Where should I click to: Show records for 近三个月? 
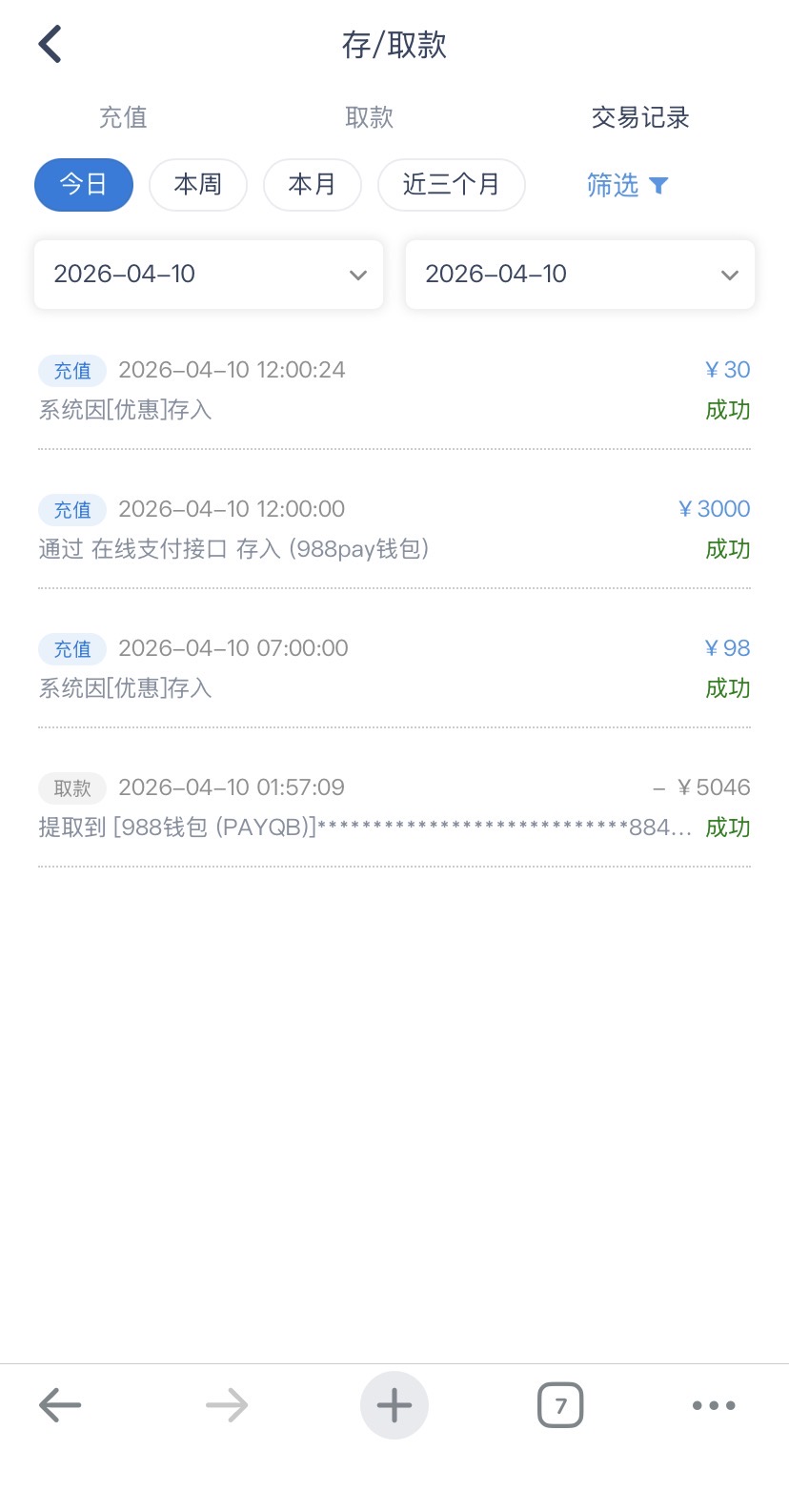click(451, 184)
